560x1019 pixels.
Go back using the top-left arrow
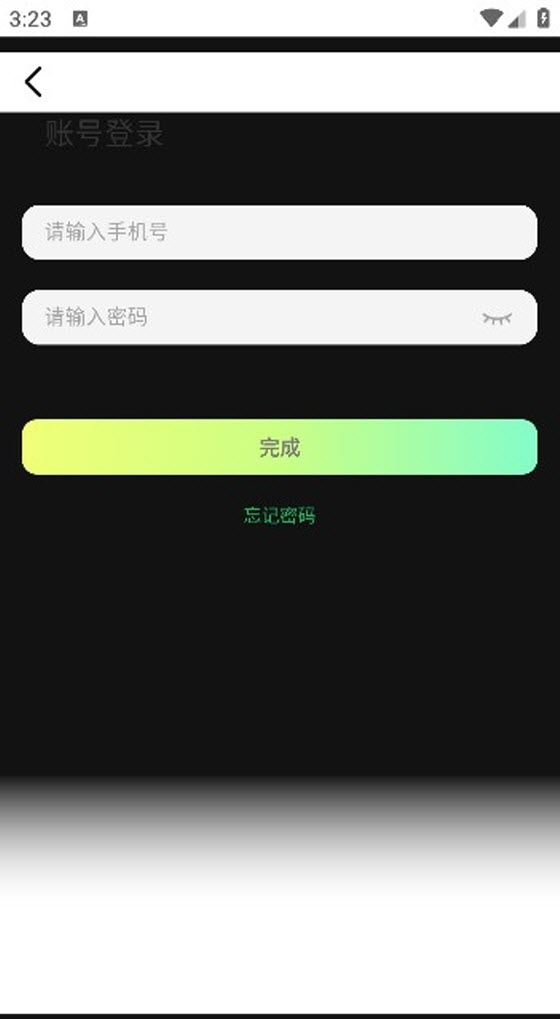tap(33, 82)
